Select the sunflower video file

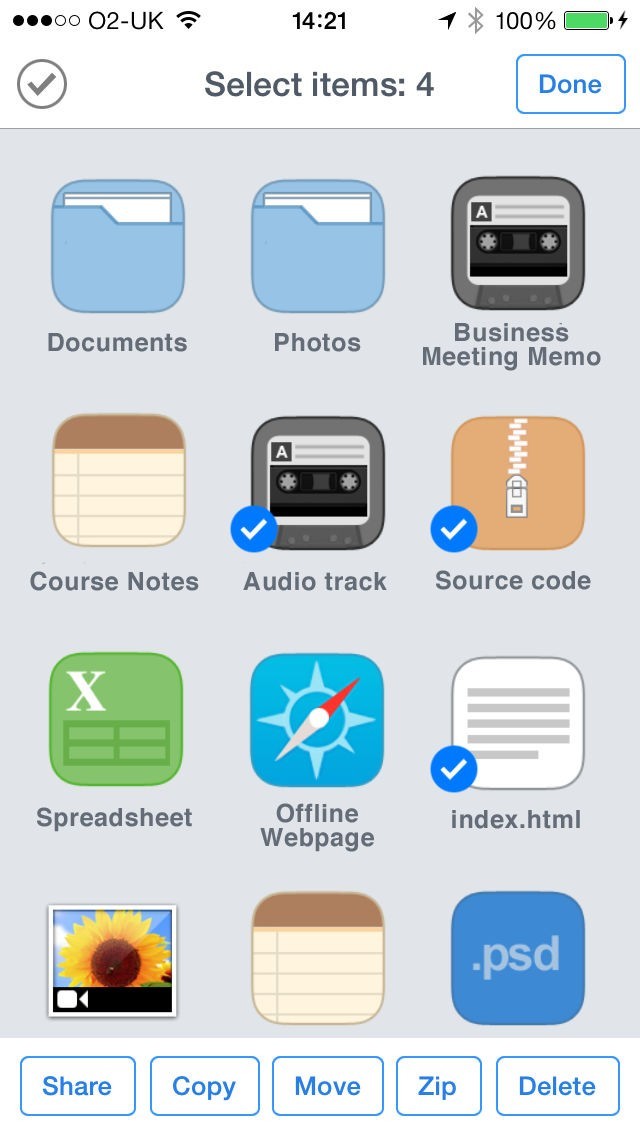click(112, 960)
